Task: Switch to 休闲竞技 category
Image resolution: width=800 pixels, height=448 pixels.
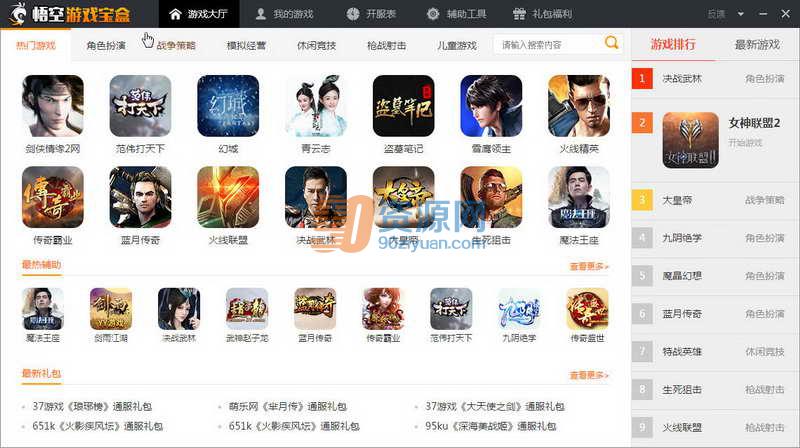Action: pos(316,45)
